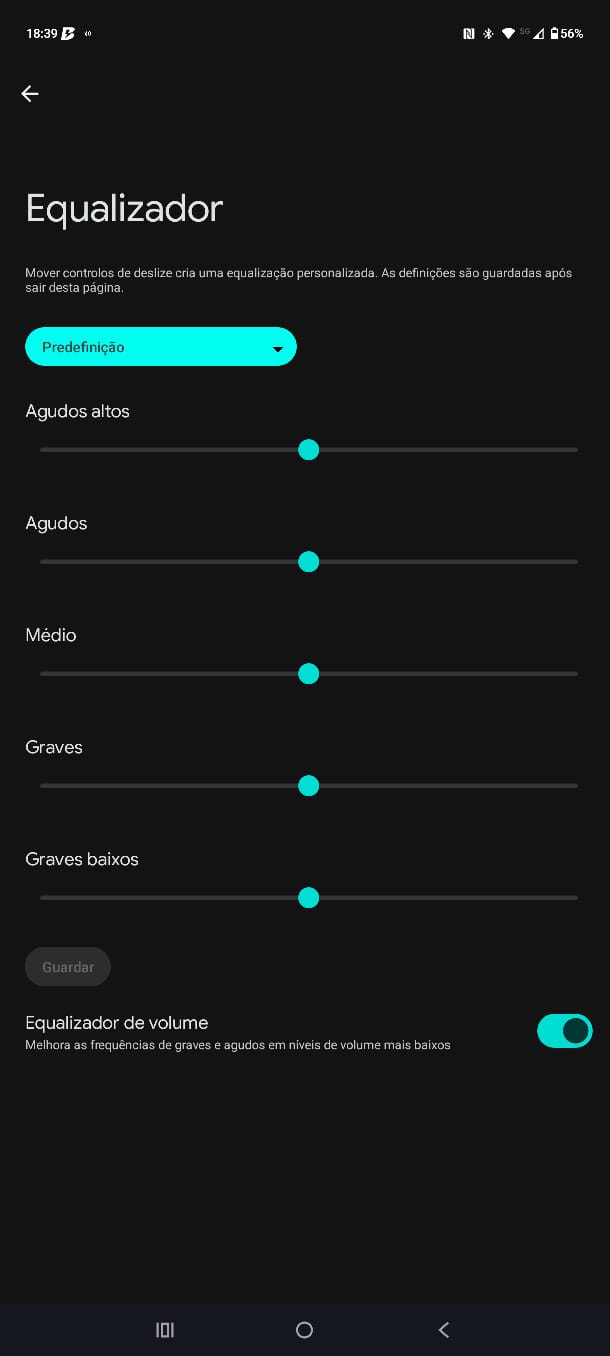Image resolution: width=610 pixels, height=1356 pixels.
Task: Go to the home screen
Action: (x=305, y=1330)
